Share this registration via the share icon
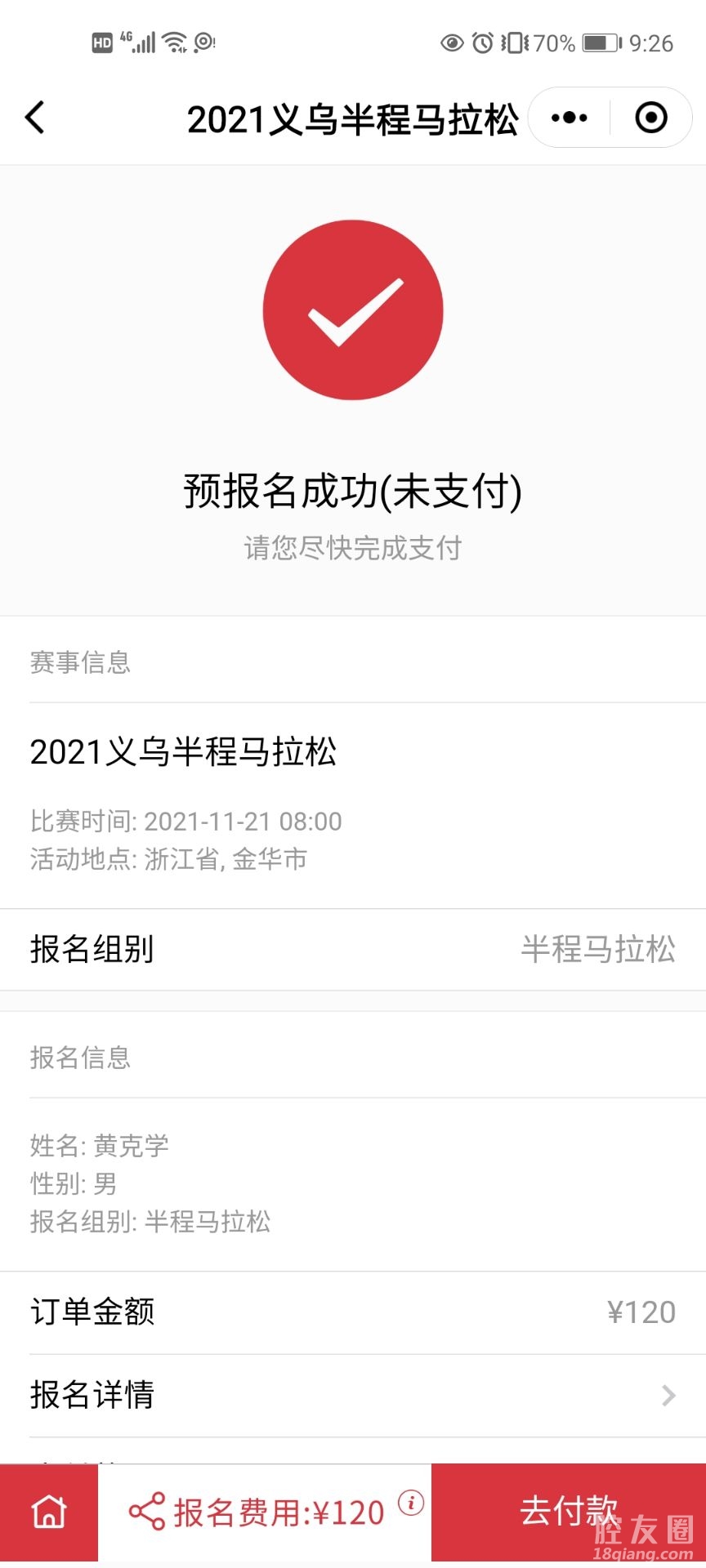This screenshot has width=706, height=1568. 147,1512
